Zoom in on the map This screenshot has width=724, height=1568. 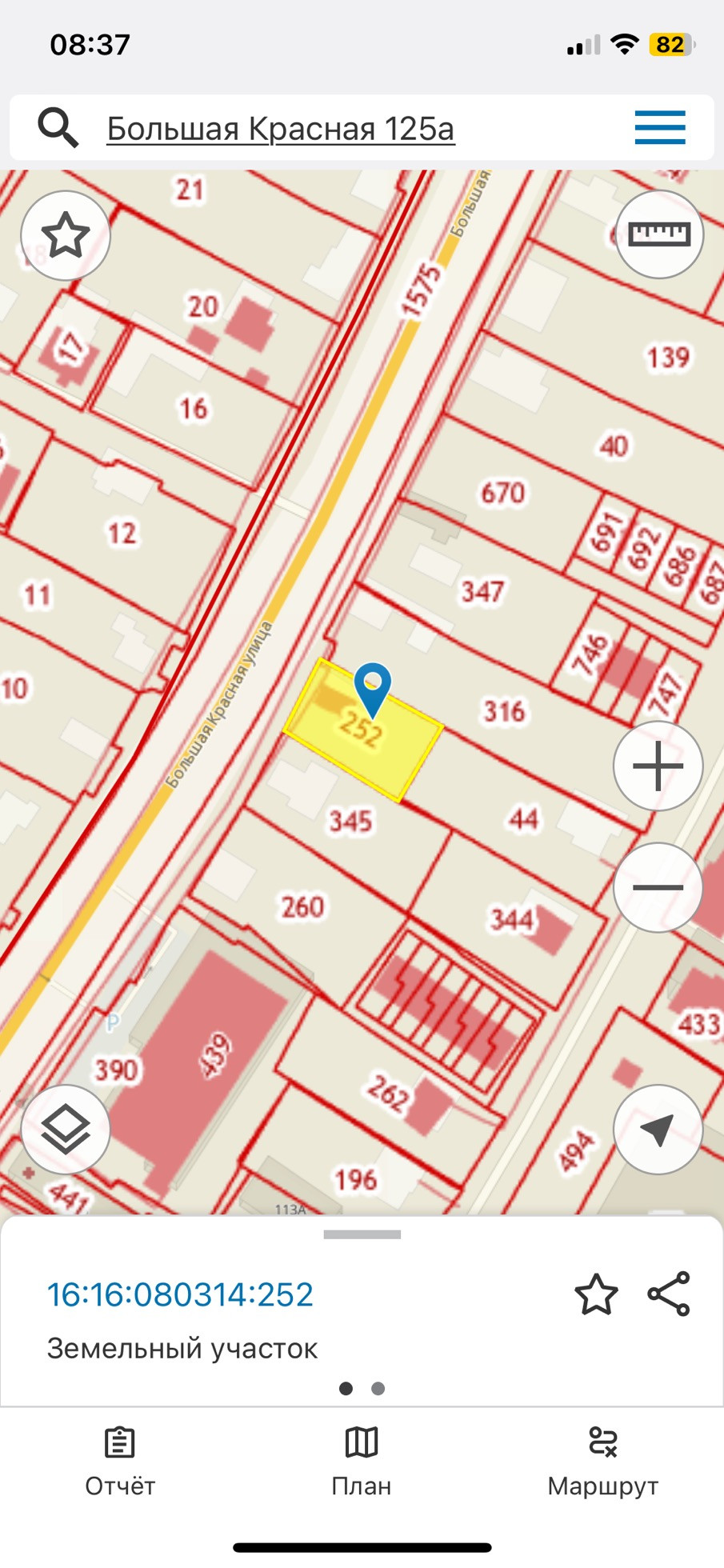[x=658, y=766]
